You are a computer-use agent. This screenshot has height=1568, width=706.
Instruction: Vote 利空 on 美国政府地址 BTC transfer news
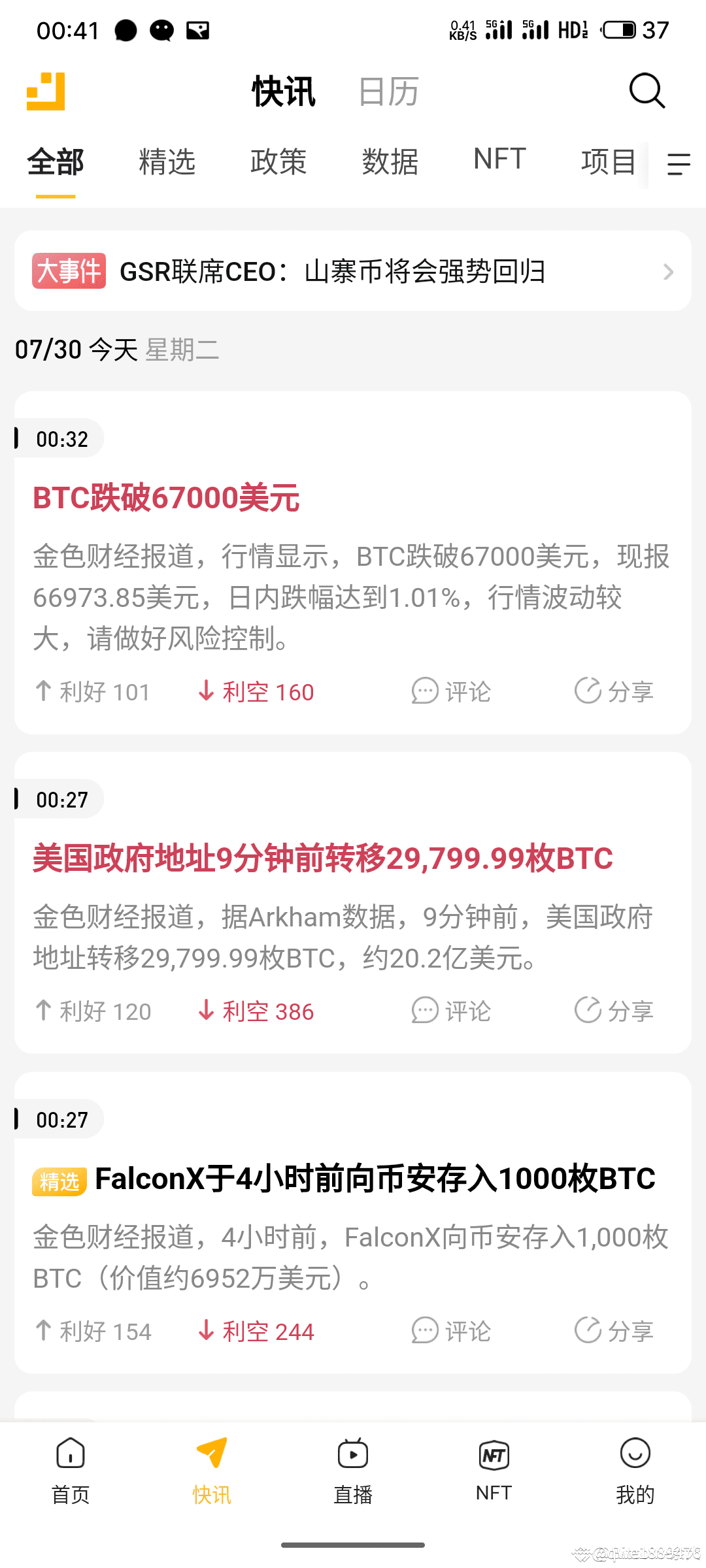point(256,1011)
